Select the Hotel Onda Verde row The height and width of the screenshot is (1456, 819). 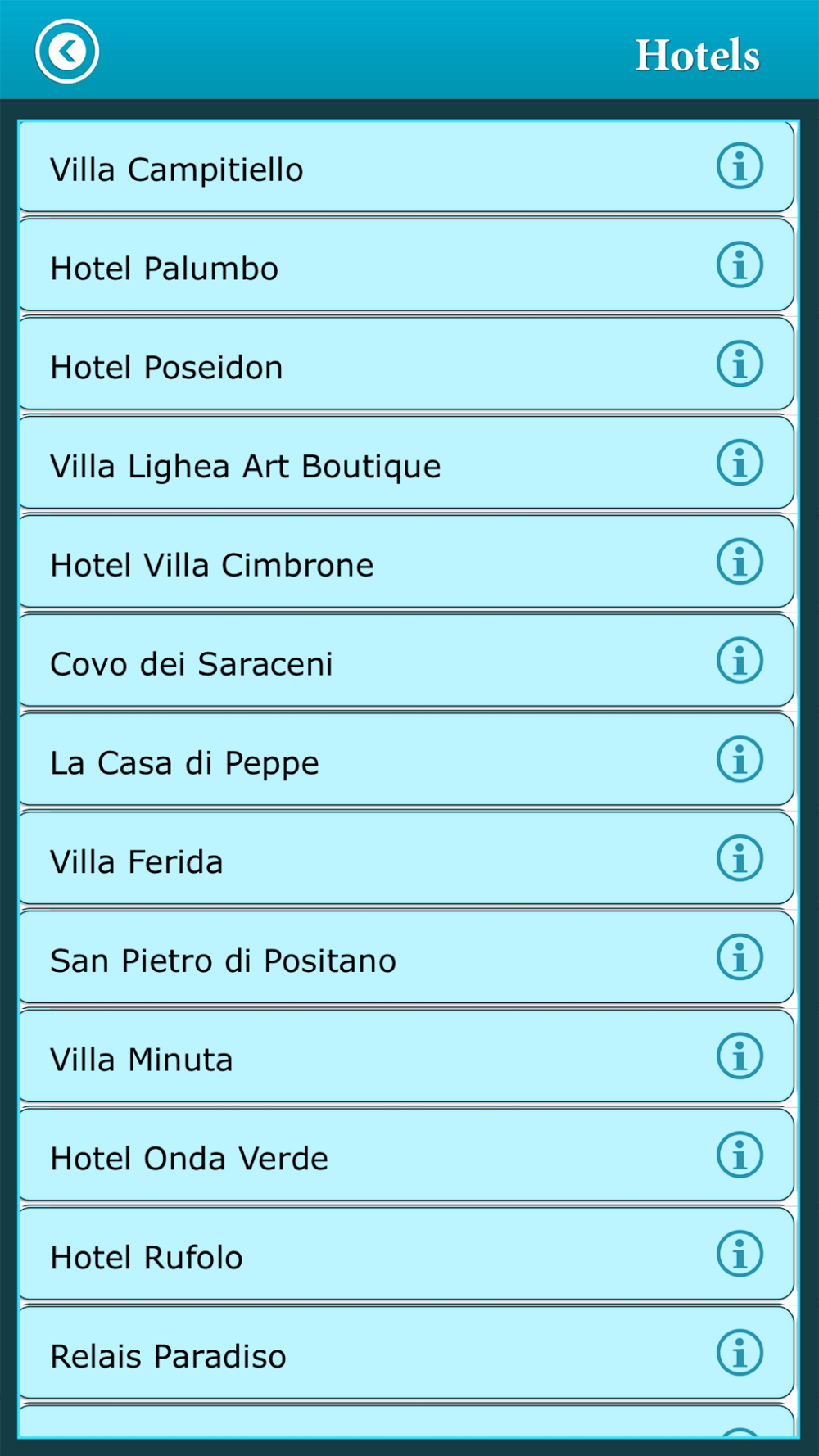tap(406, 1155)
